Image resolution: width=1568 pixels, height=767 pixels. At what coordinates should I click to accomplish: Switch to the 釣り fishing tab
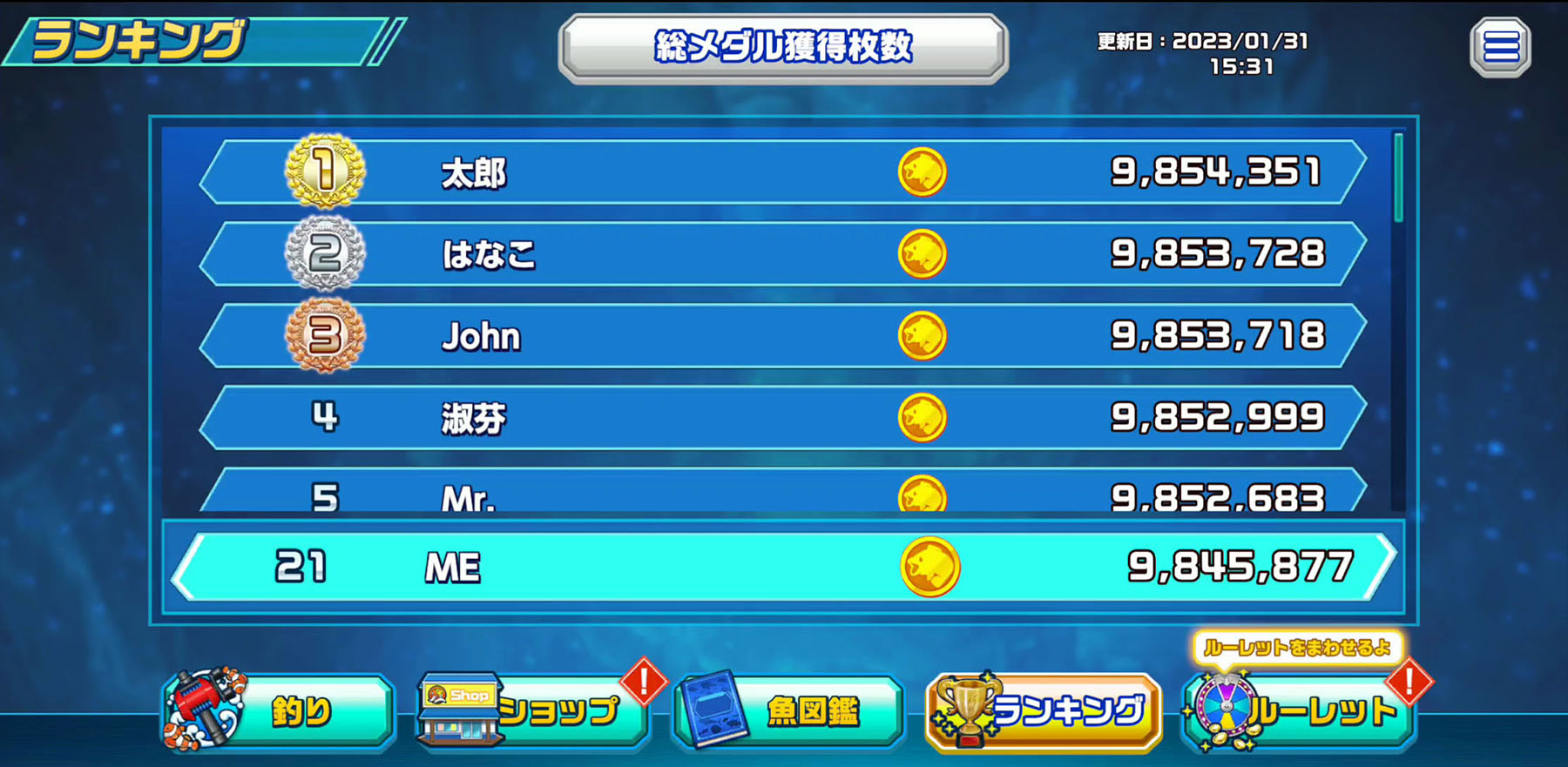[x=279, y=711]
